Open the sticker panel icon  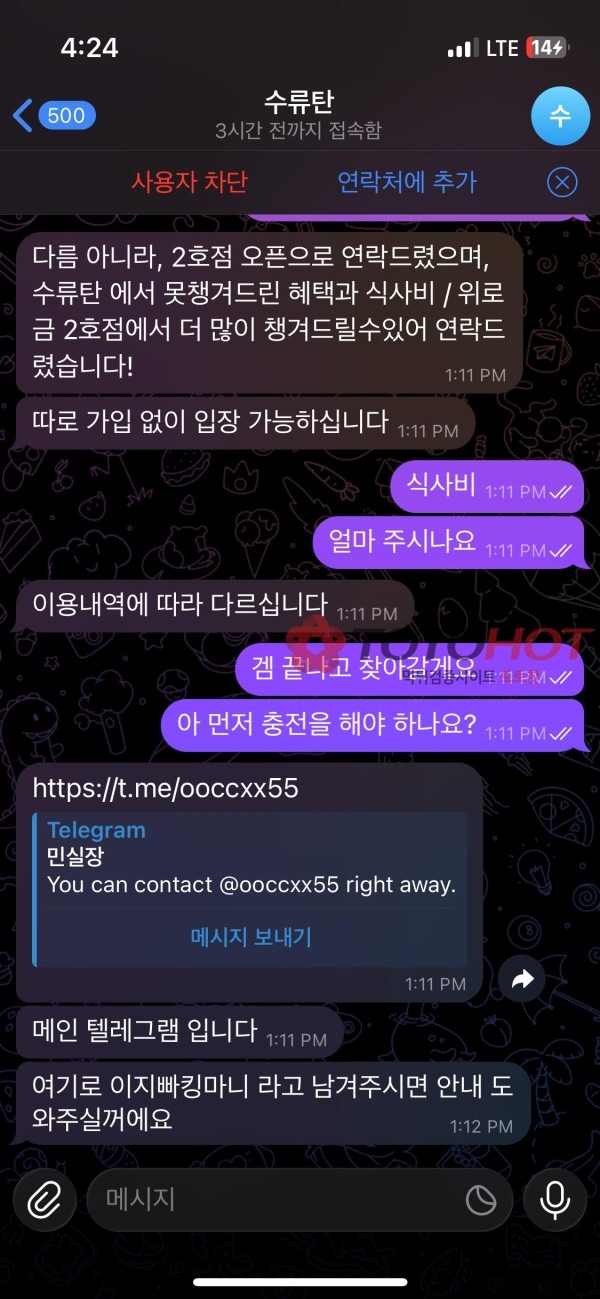click(x=481, y=1200)
